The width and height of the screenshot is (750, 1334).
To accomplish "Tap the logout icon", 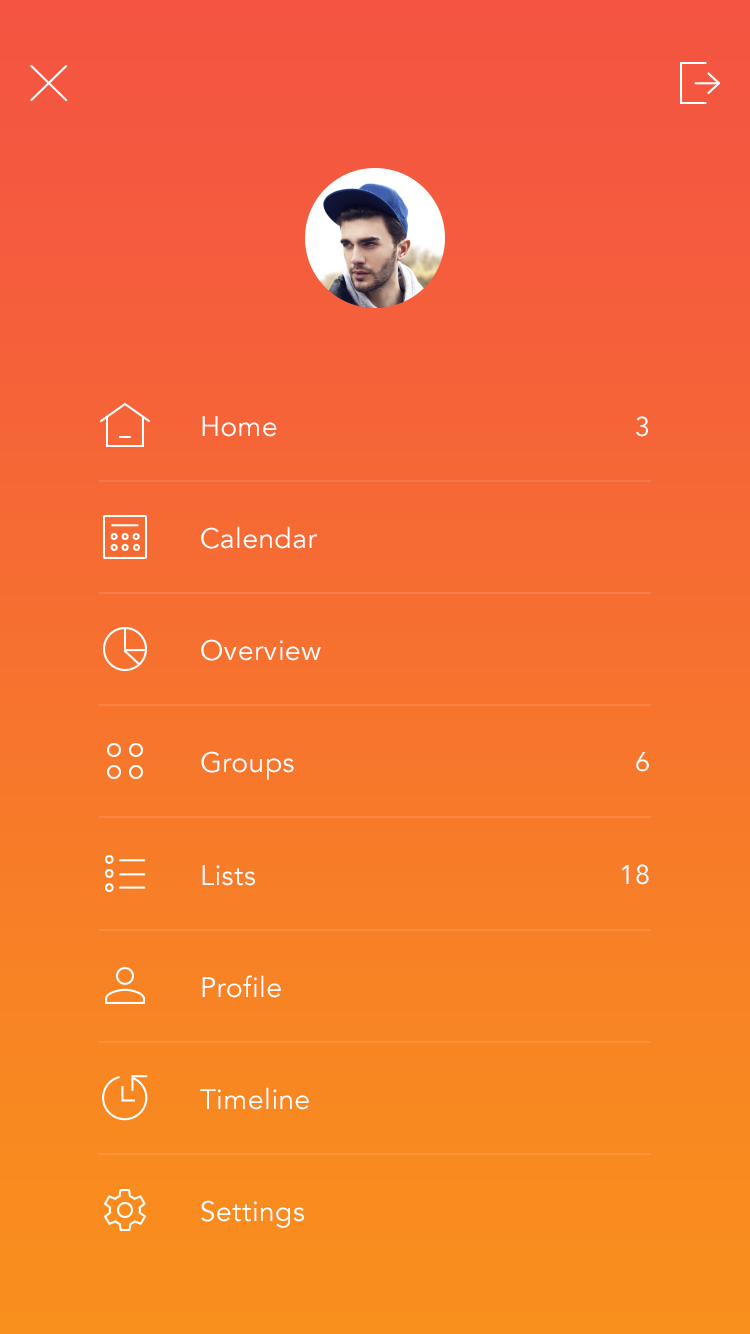I will pos(699,83).
